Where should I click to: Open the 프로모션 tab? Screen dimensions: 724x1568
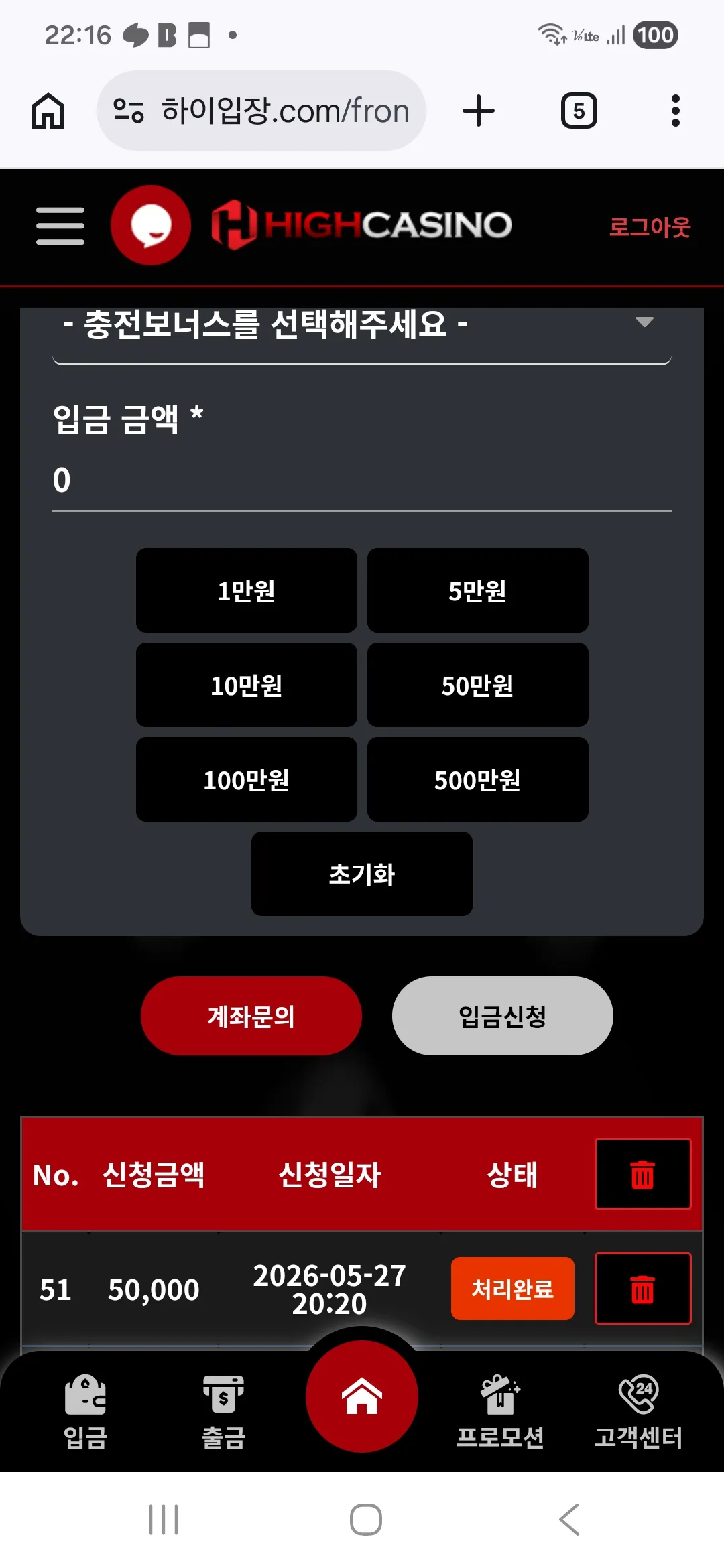coord(500,1412)
